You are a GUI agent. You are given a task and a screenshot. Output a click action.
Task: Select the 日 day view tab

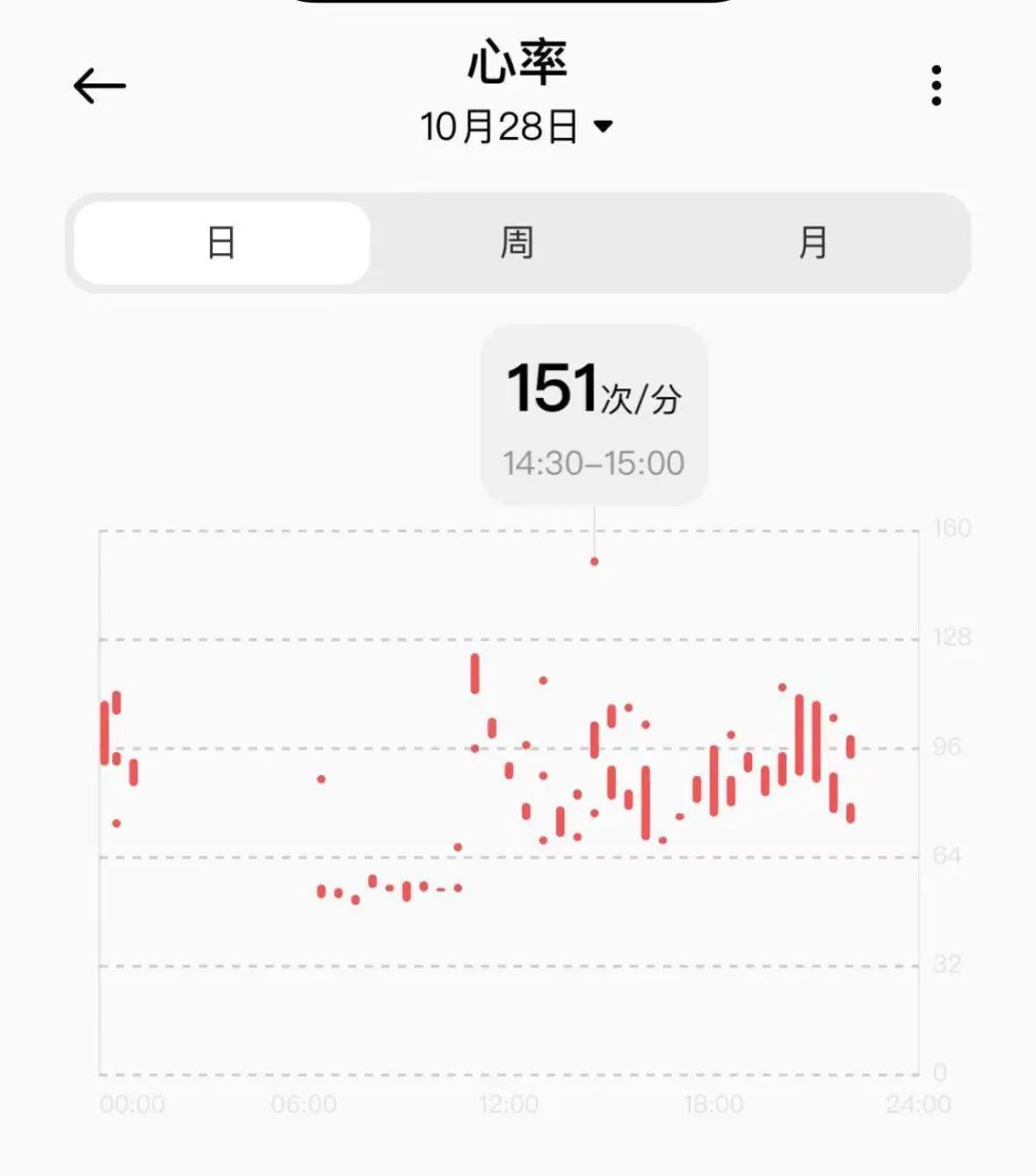point(222,243)
